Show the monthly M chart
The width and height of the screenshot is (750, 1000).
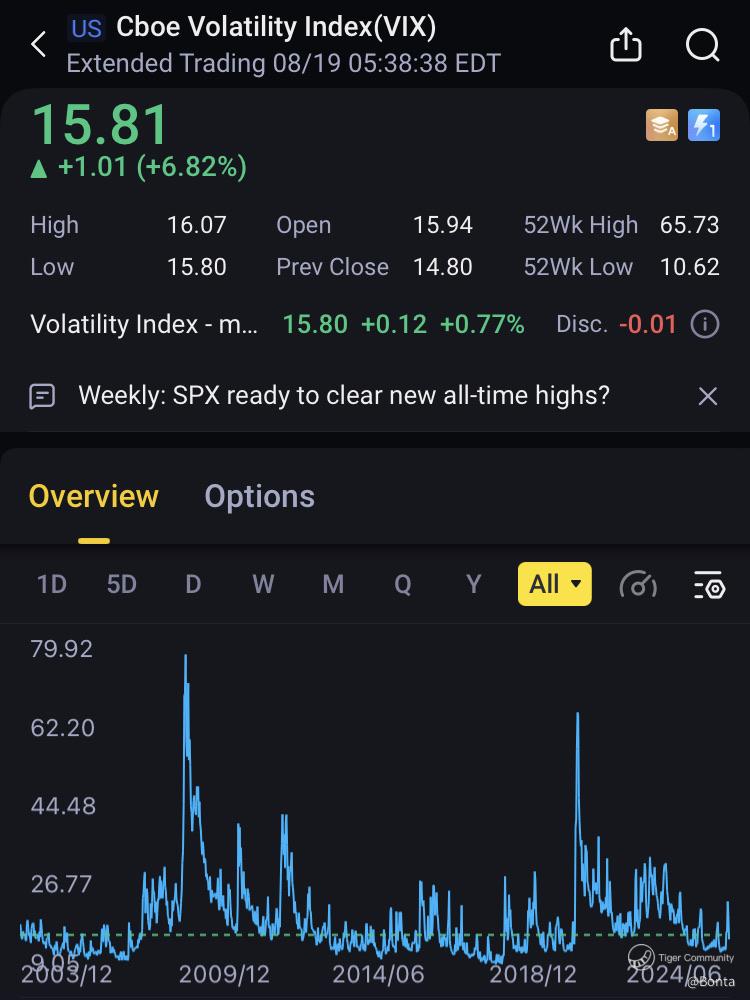coord(333,584)
